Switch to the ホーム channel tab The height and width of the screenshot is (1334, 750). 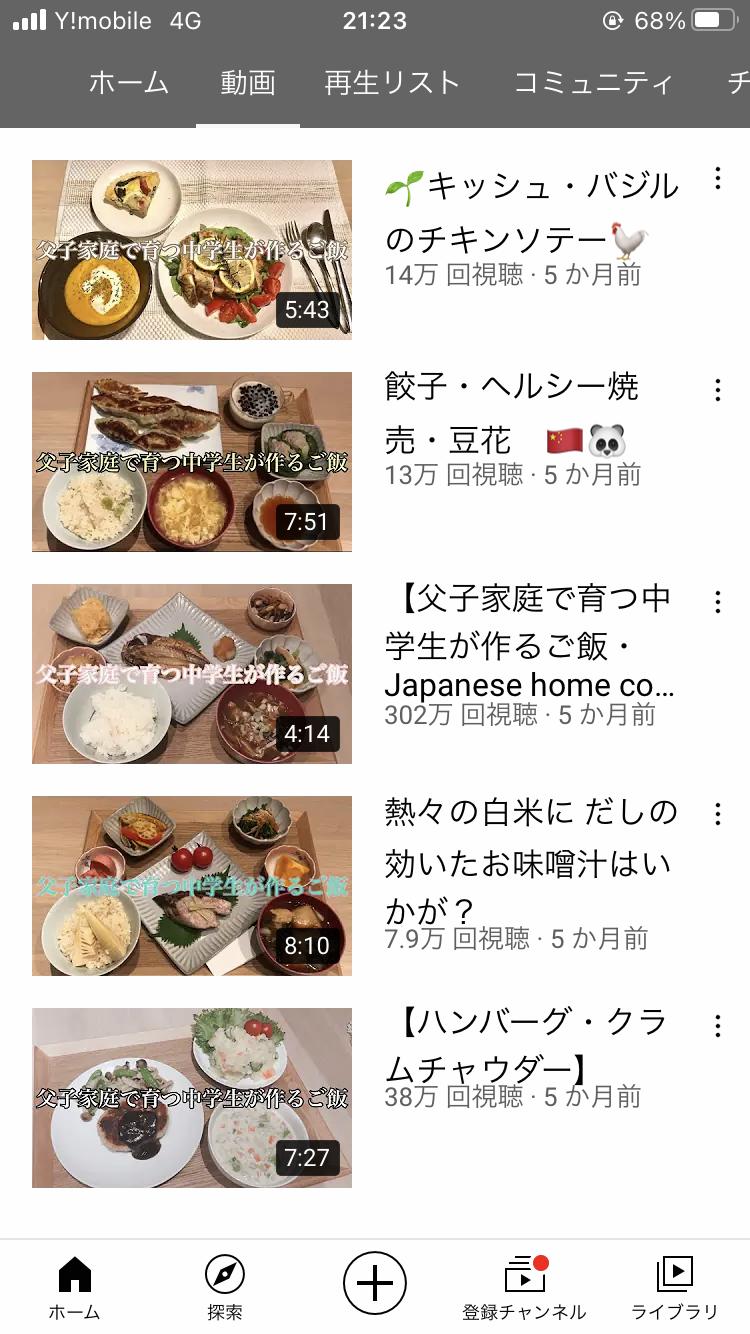click(128, 83)
